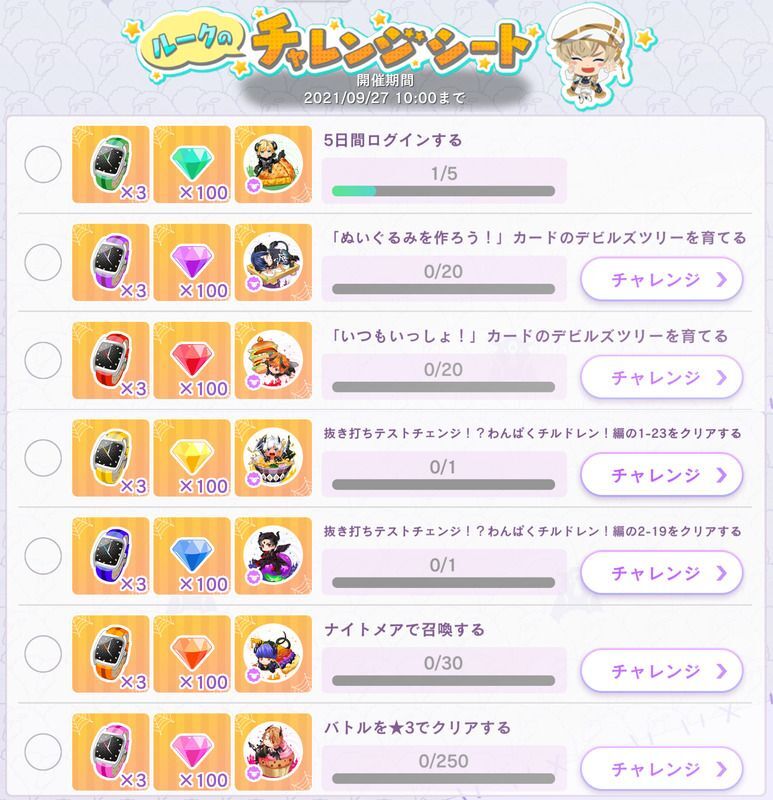Open チャレンジ for ナイトメアで召喚する
773x800 pixels.
tap(661, 670)
